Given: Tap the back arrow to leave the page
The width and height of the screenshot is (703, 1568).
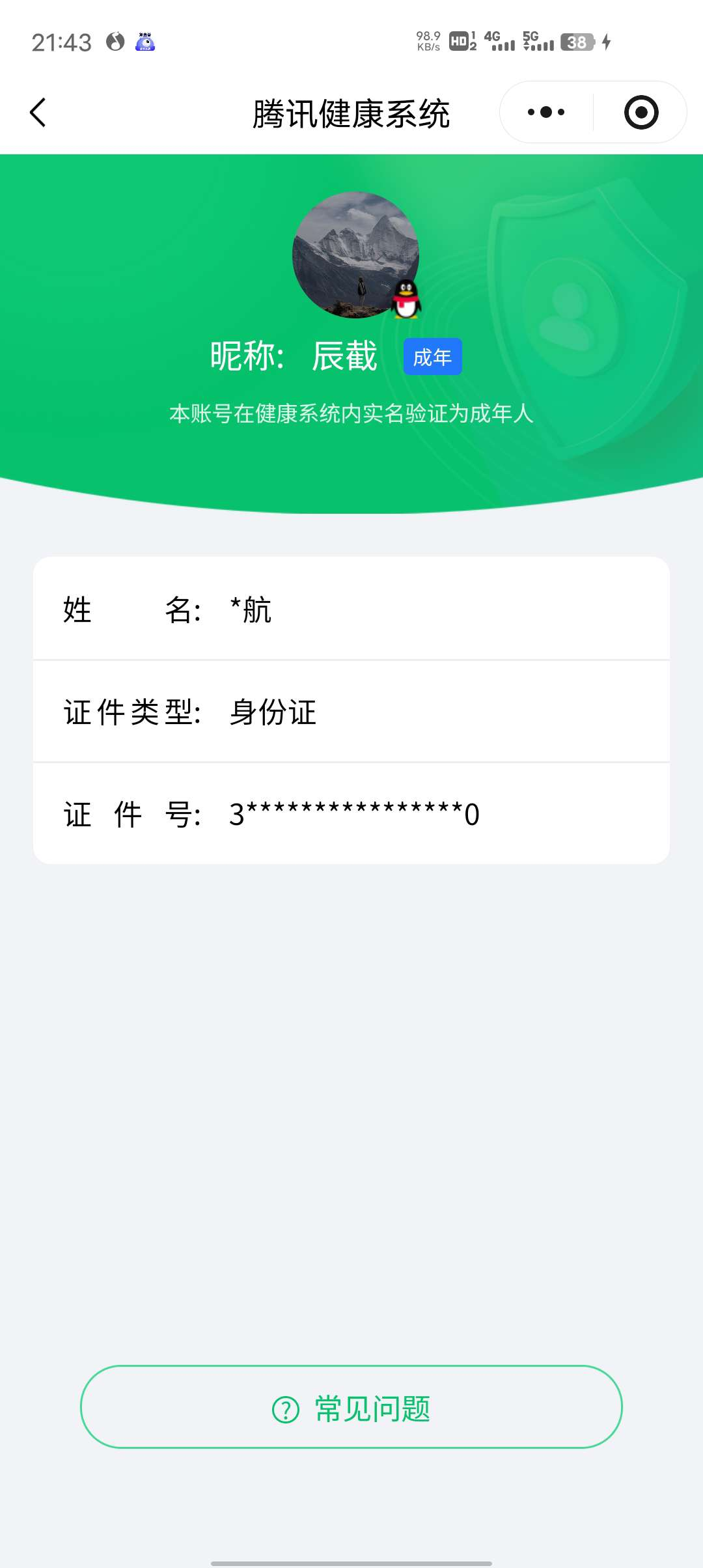Looking at the screenshot, I should tap(38, 112).
